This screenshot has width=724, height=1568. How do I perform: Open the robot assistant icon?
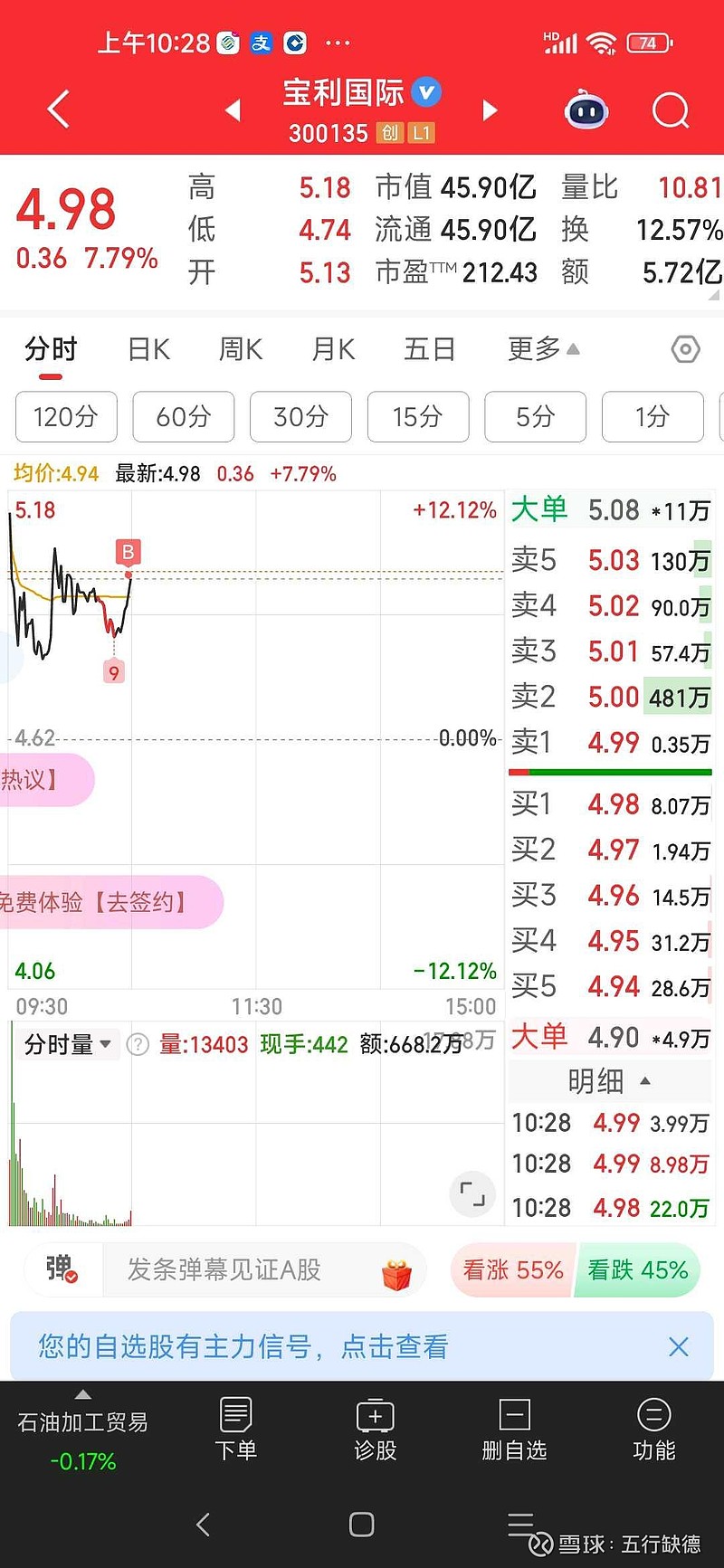[586, 110]
